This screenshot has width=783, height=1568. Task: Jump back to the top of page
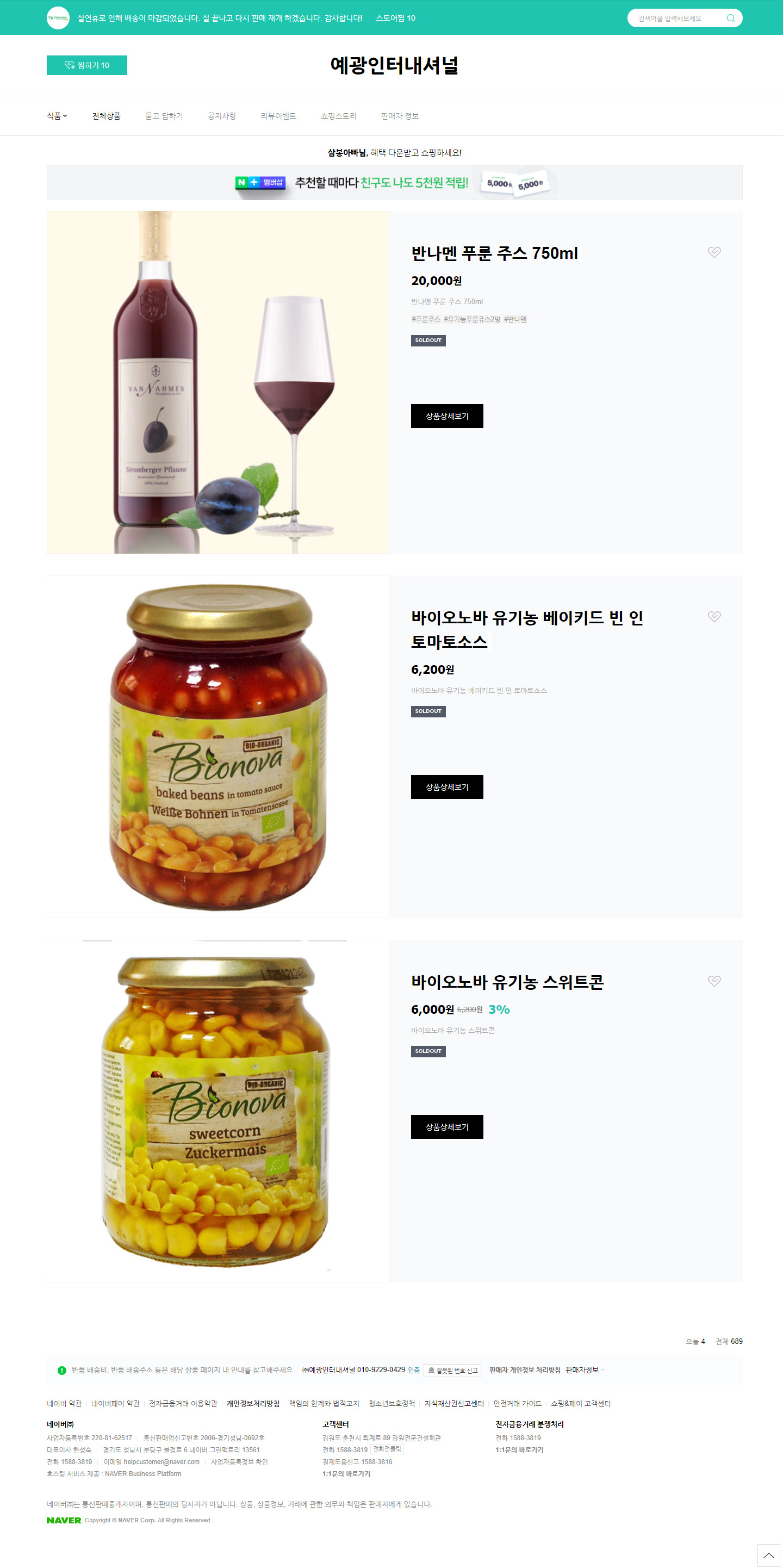point(768,1555)
